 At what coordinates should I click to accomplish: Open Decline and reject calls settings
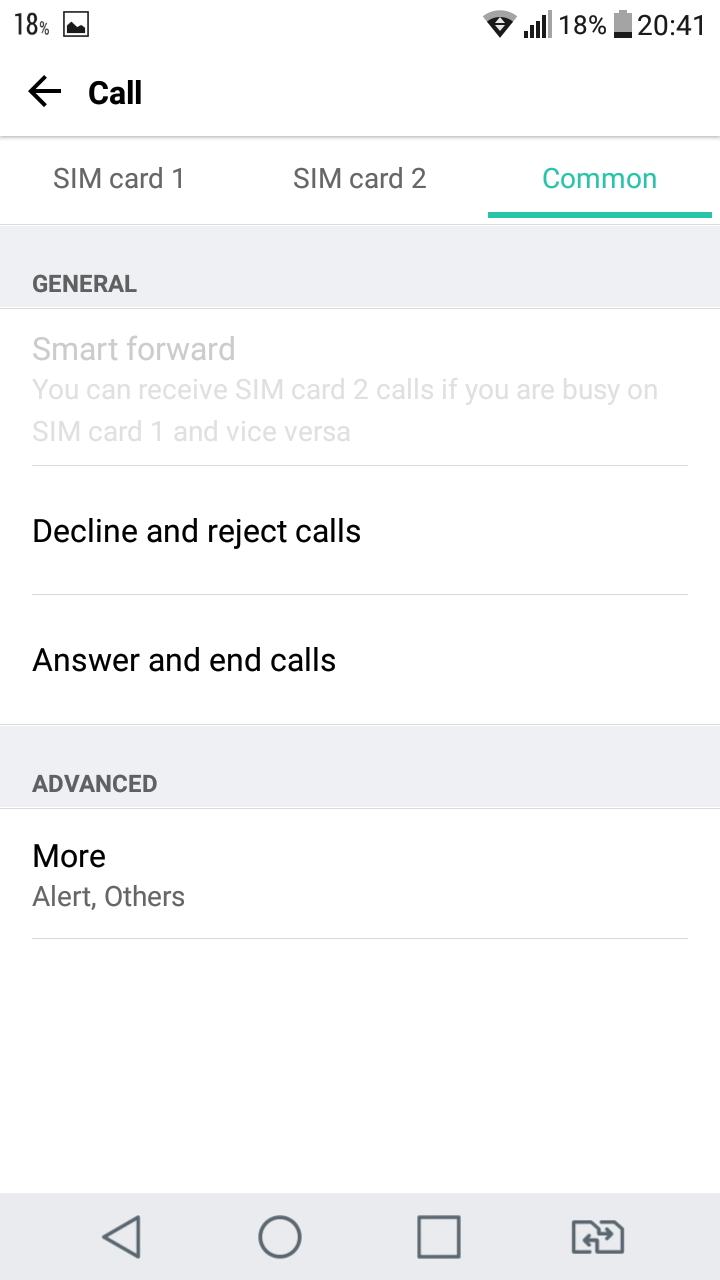click(360, 531)
